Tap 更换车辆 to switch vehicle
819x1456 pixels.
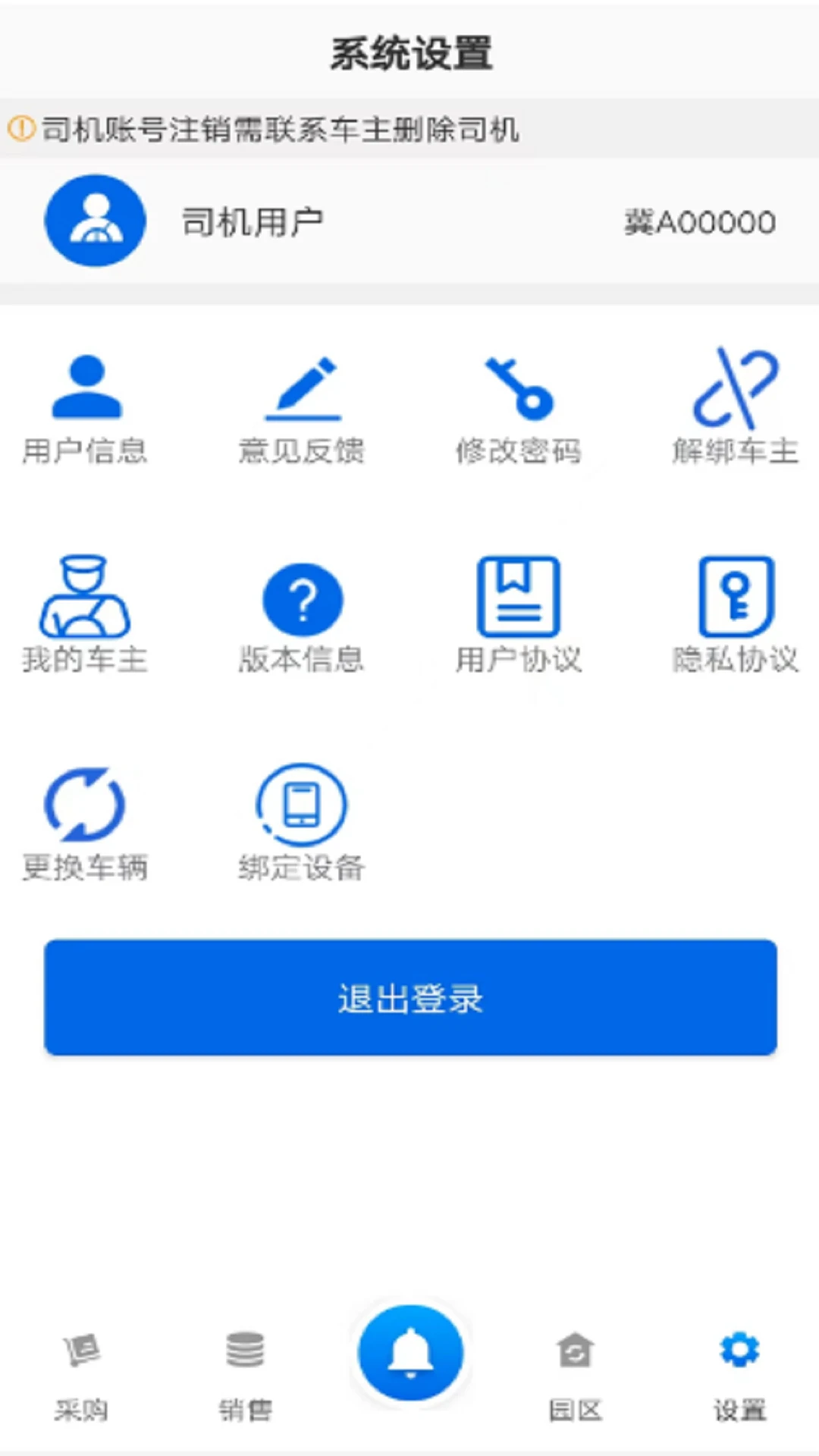tap(86, 827)
